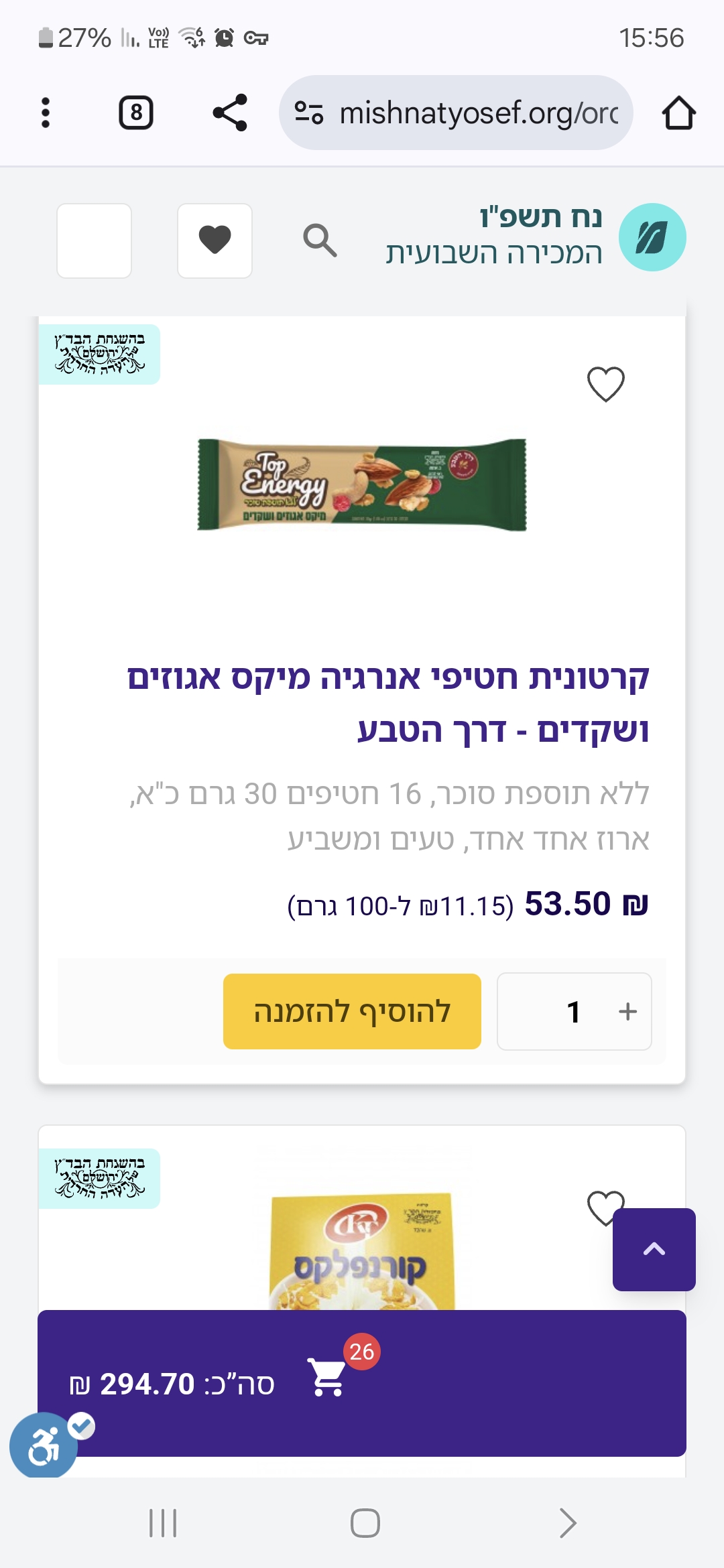Open the site search magnifier icon

[x=320, y=241]
